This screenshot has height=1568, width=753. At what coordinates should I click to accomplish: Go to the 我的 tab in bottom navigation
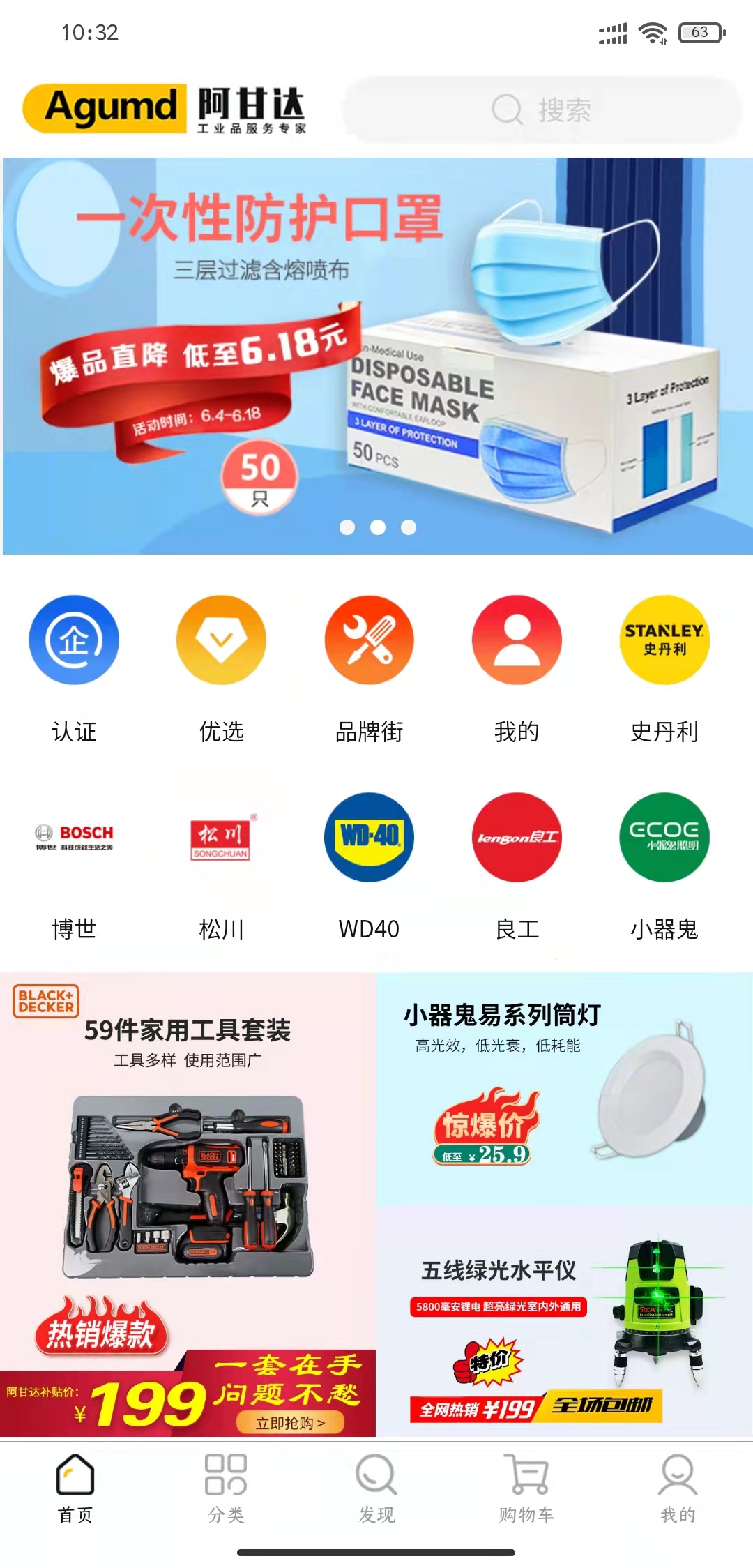678,1487
